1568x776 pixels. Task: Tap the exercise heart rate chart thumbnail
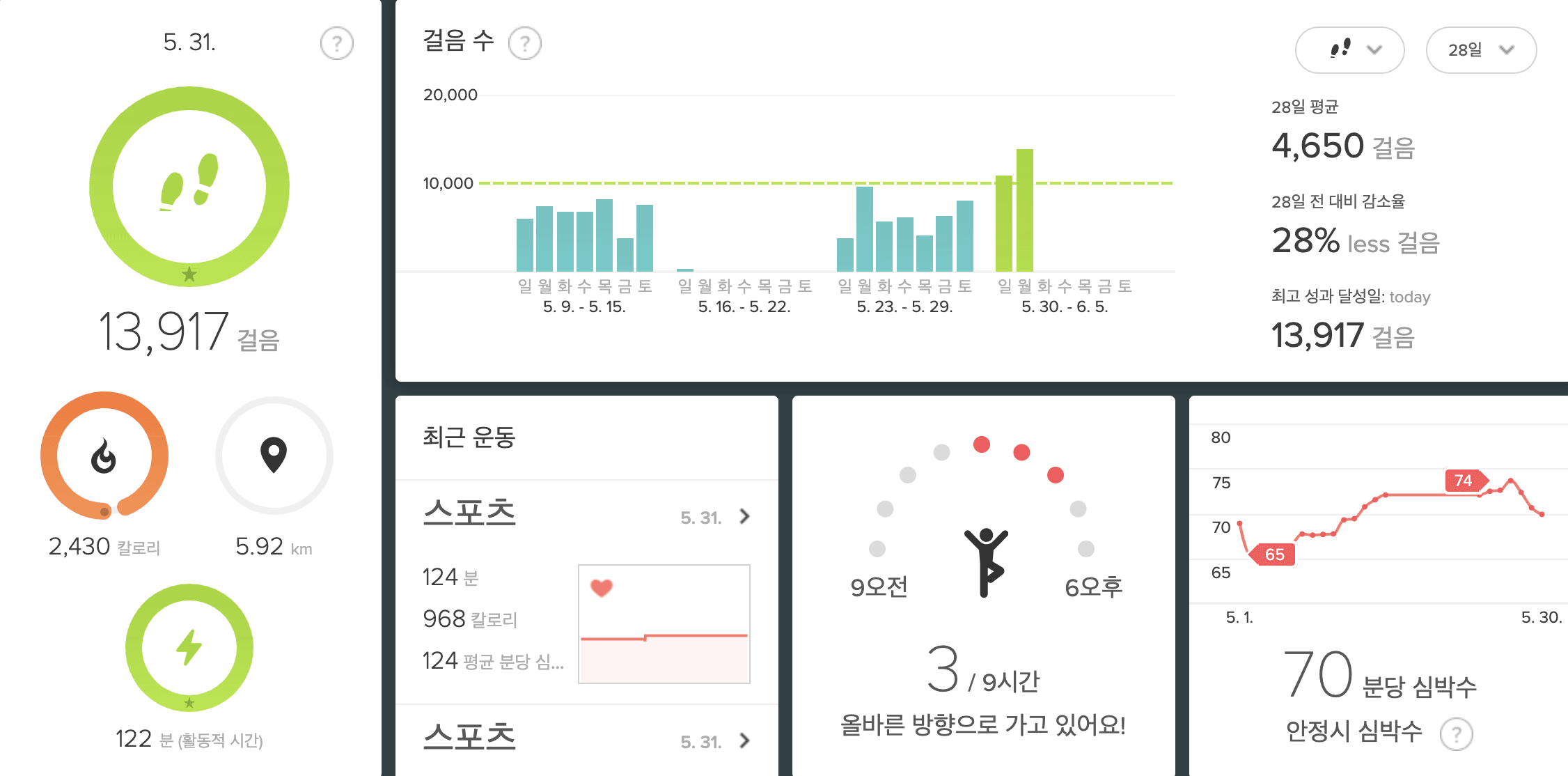tap(664, 623)
